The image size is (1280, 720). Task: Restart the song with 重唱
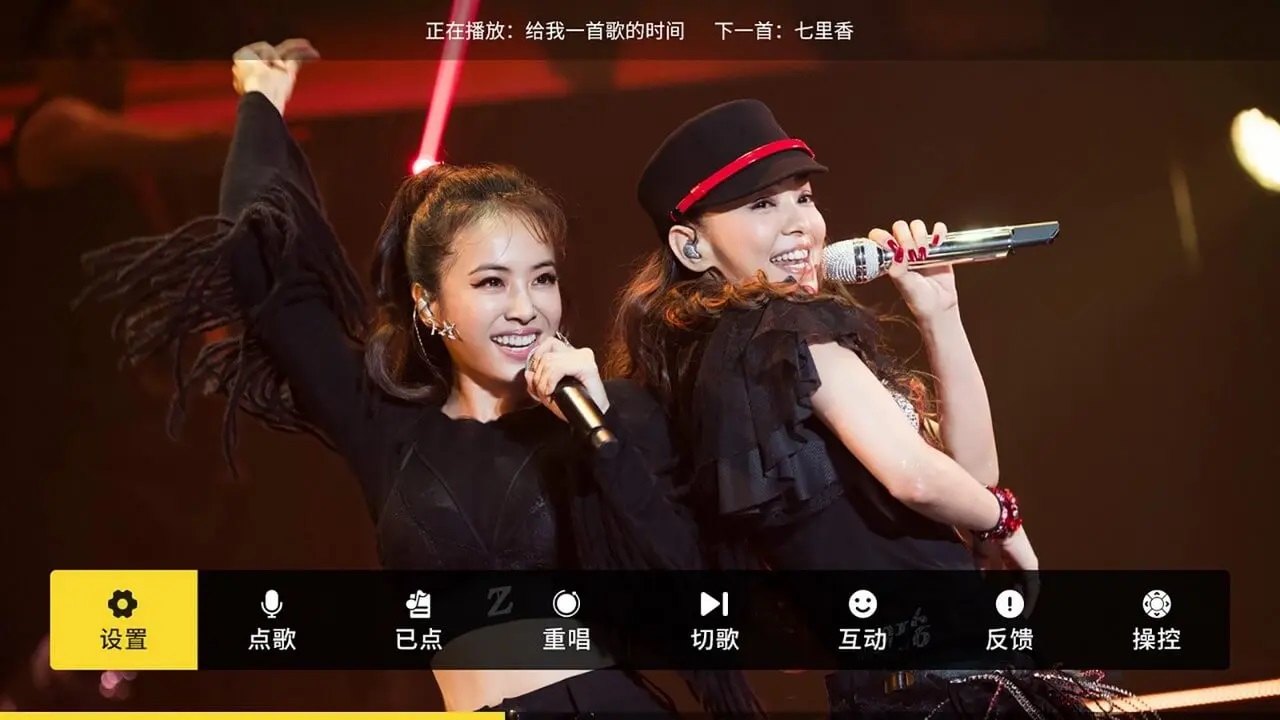(566, 620)
